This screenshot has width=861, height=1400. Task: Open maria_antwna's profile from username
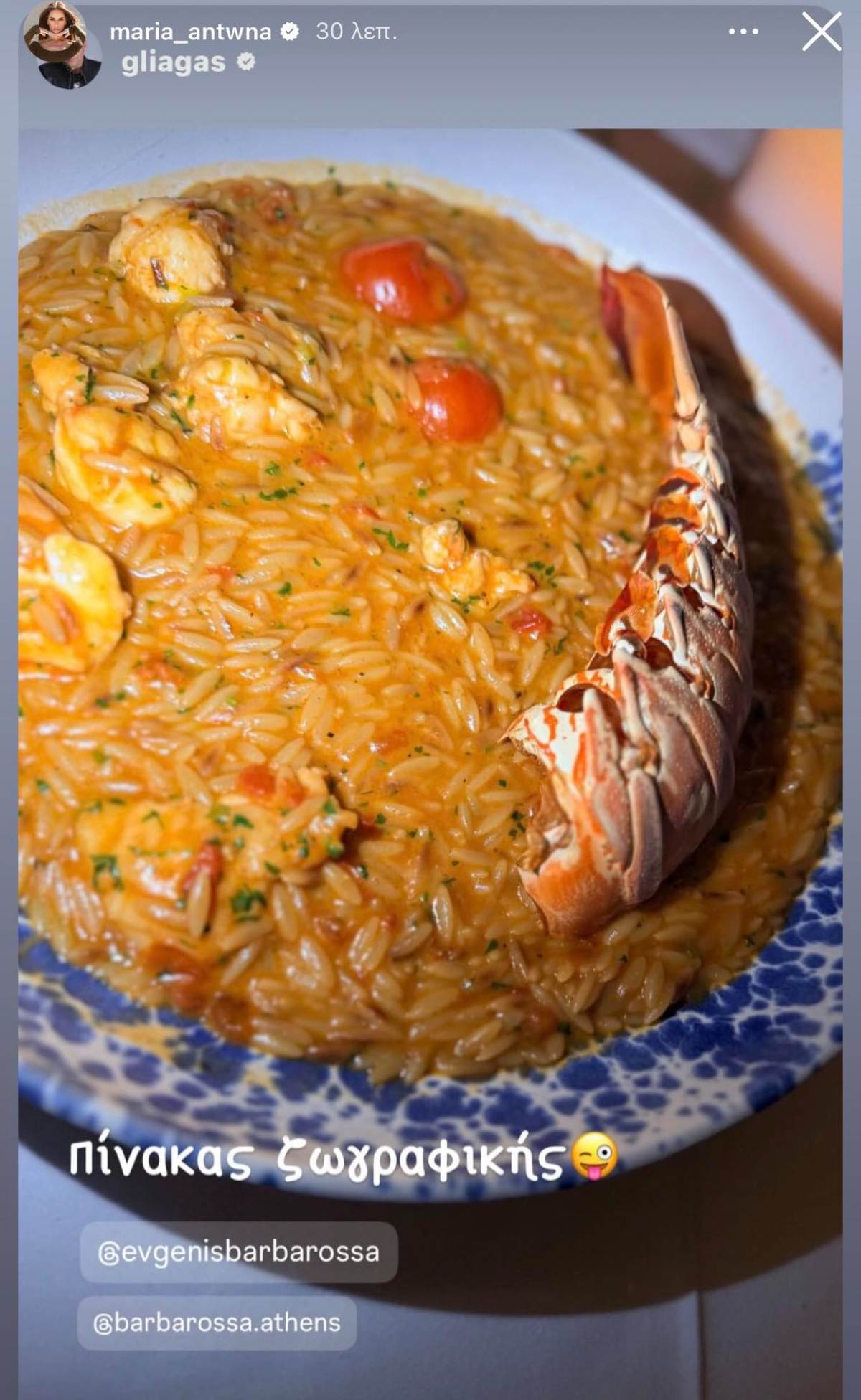(x=190, y=32)
